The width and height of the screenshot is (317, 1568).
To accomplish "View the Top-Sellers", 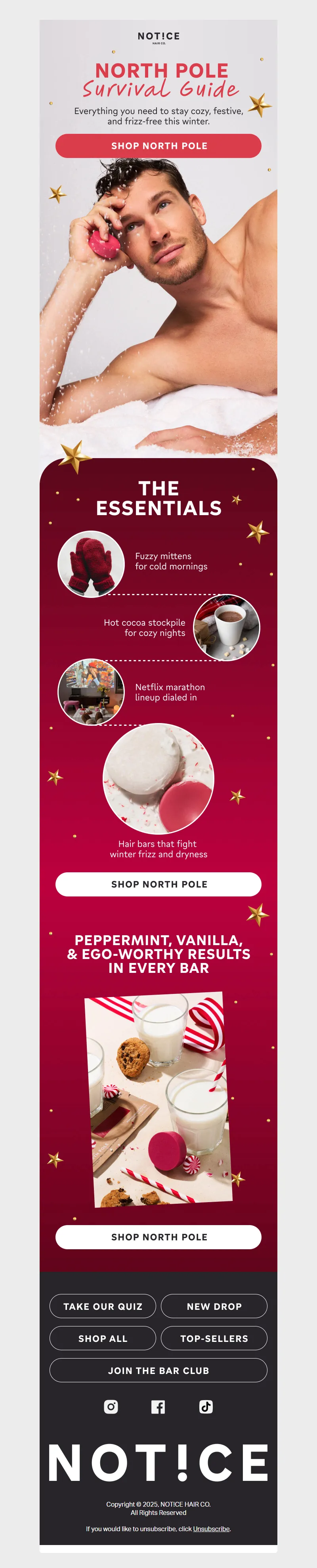I will pyautogui.click(x=214, y=1338).
